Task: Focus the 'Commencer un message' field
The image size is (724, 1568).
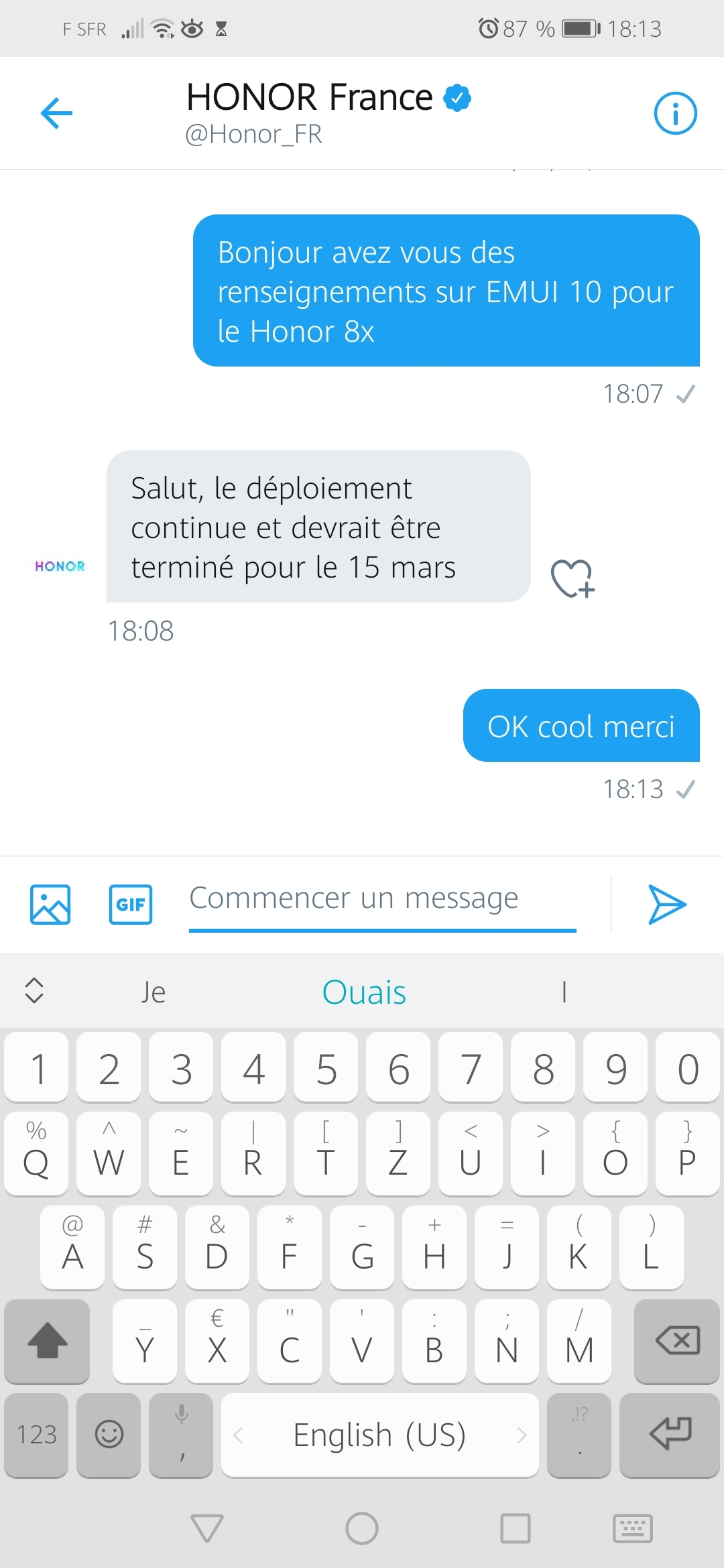Action: 382,899
